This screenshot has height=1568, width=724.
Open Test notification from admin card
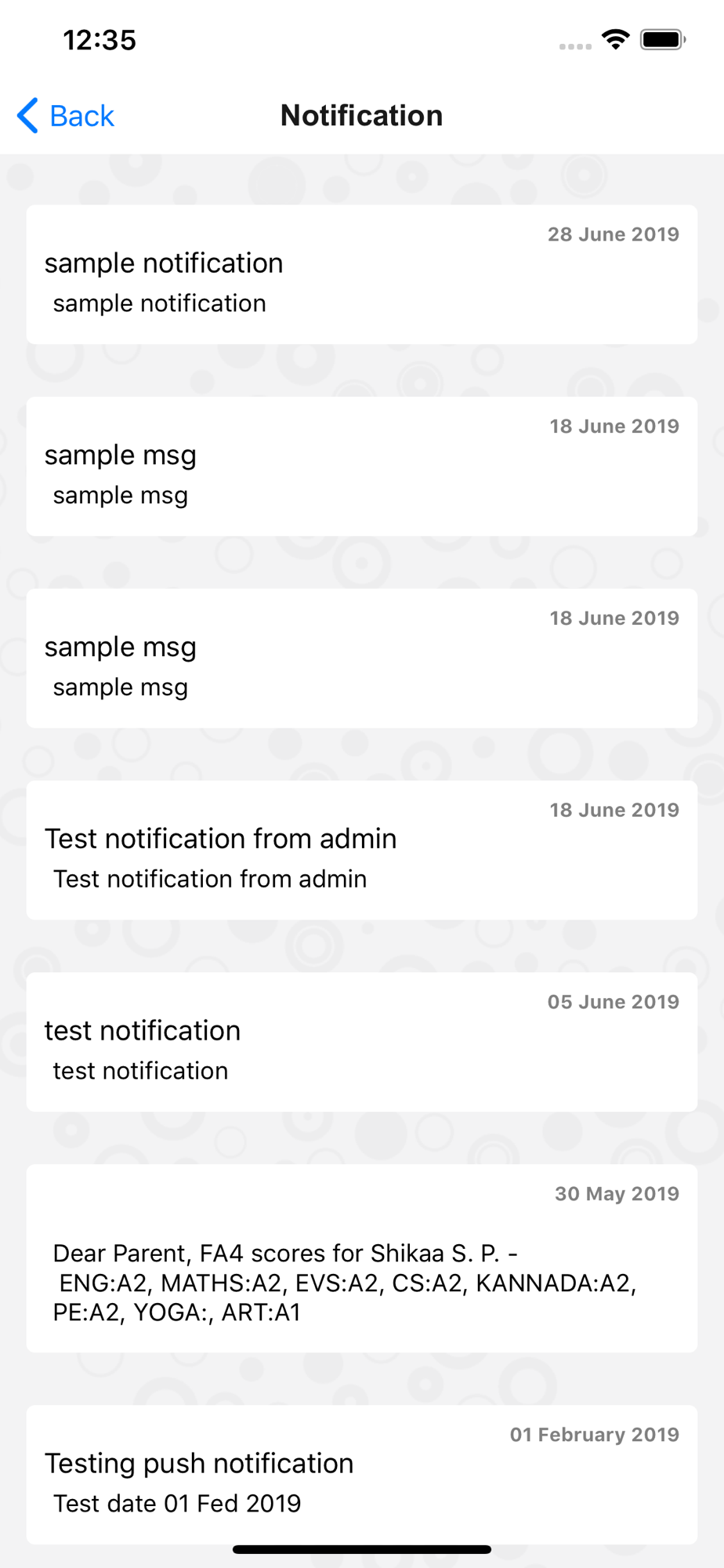[x=362, y=850]
